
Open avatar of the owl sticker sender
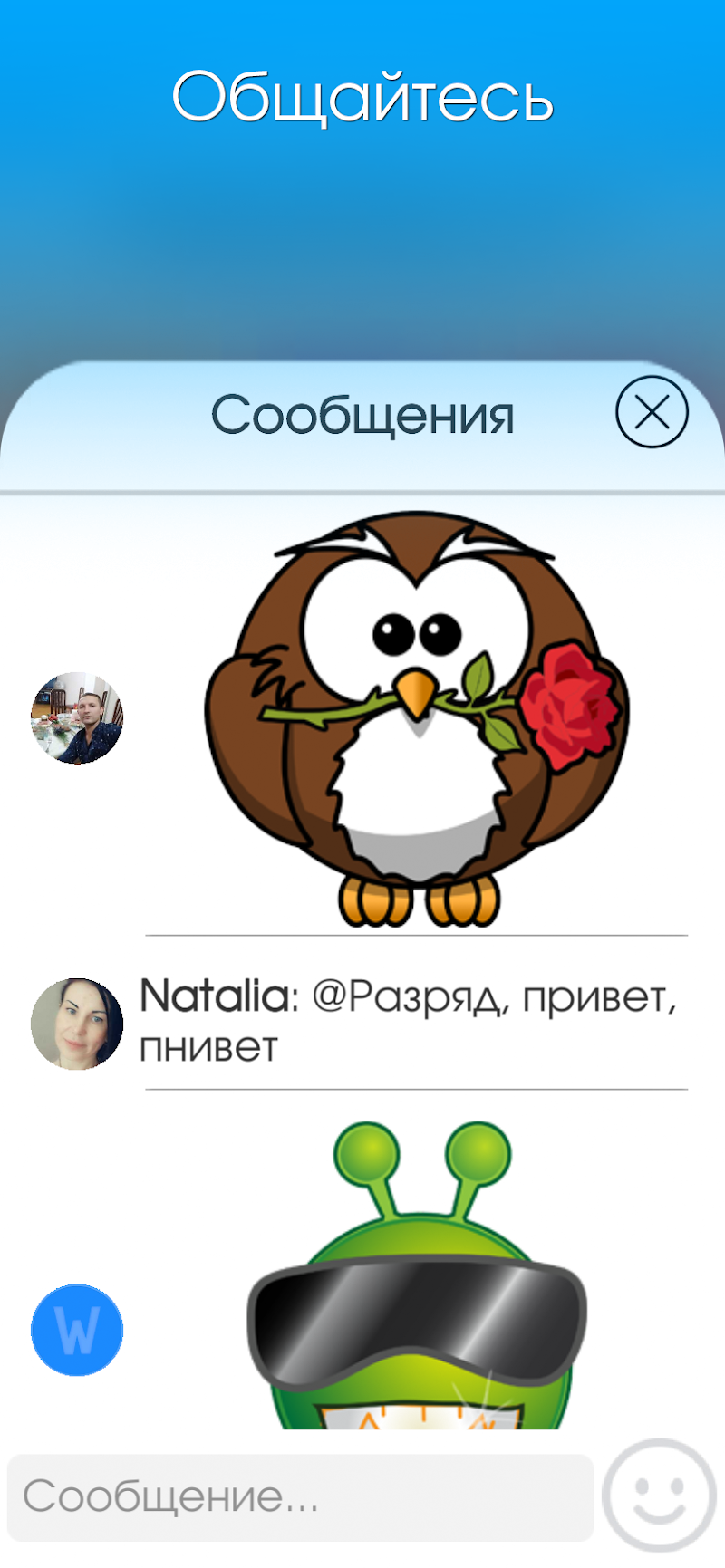point(77,718)
